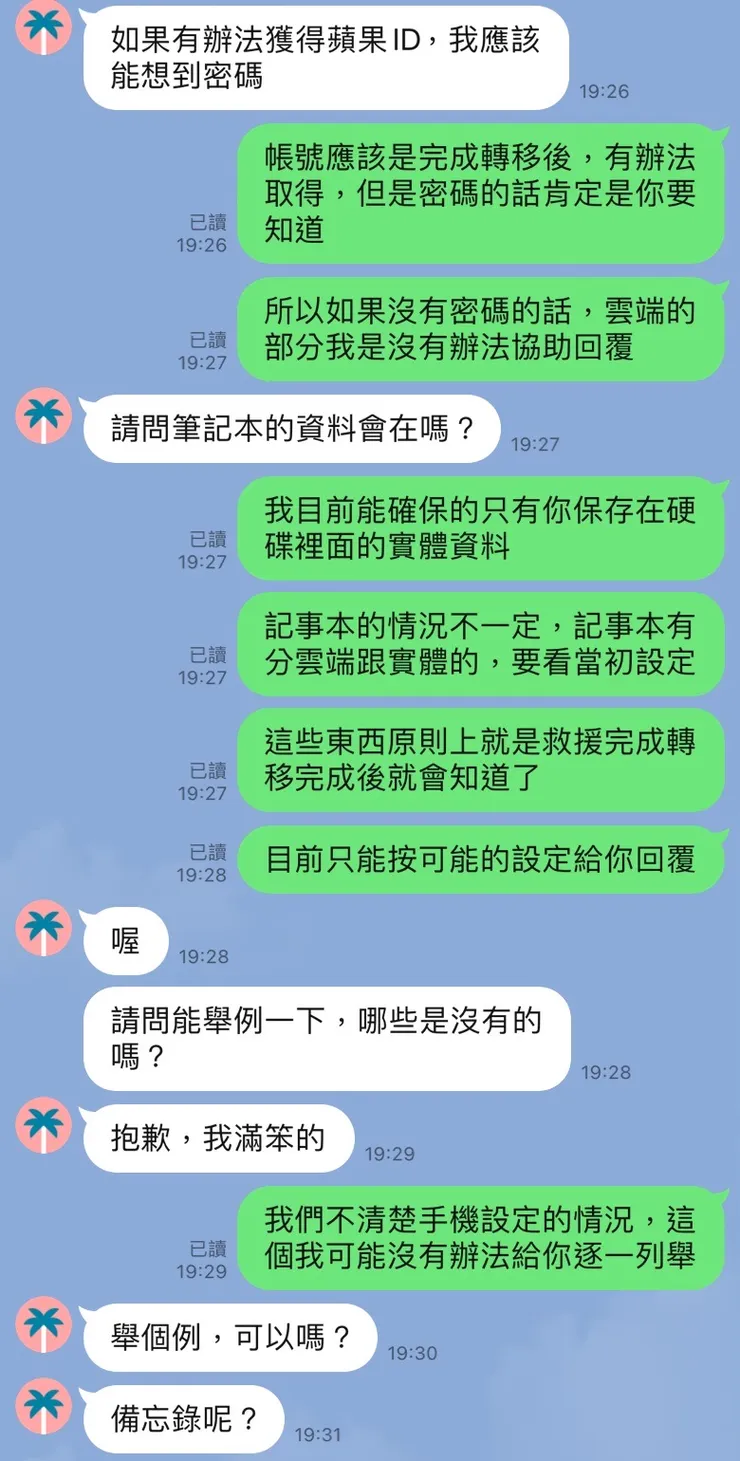Viewport: 740px width, 1461px height.
Task: Click the message '舉個例，可以嗎？'
Action: 228,1336
